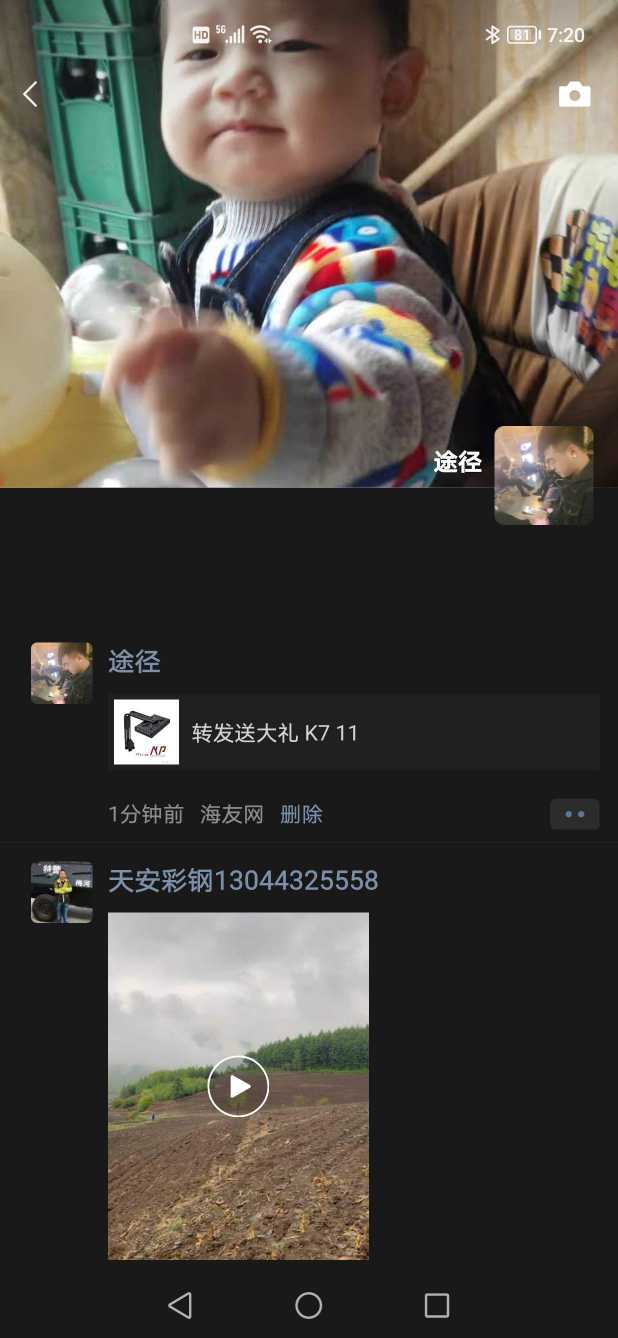Screen dimensions: 618x1338
Task: Tap the 海友网 source link
Action: (231, 814)
